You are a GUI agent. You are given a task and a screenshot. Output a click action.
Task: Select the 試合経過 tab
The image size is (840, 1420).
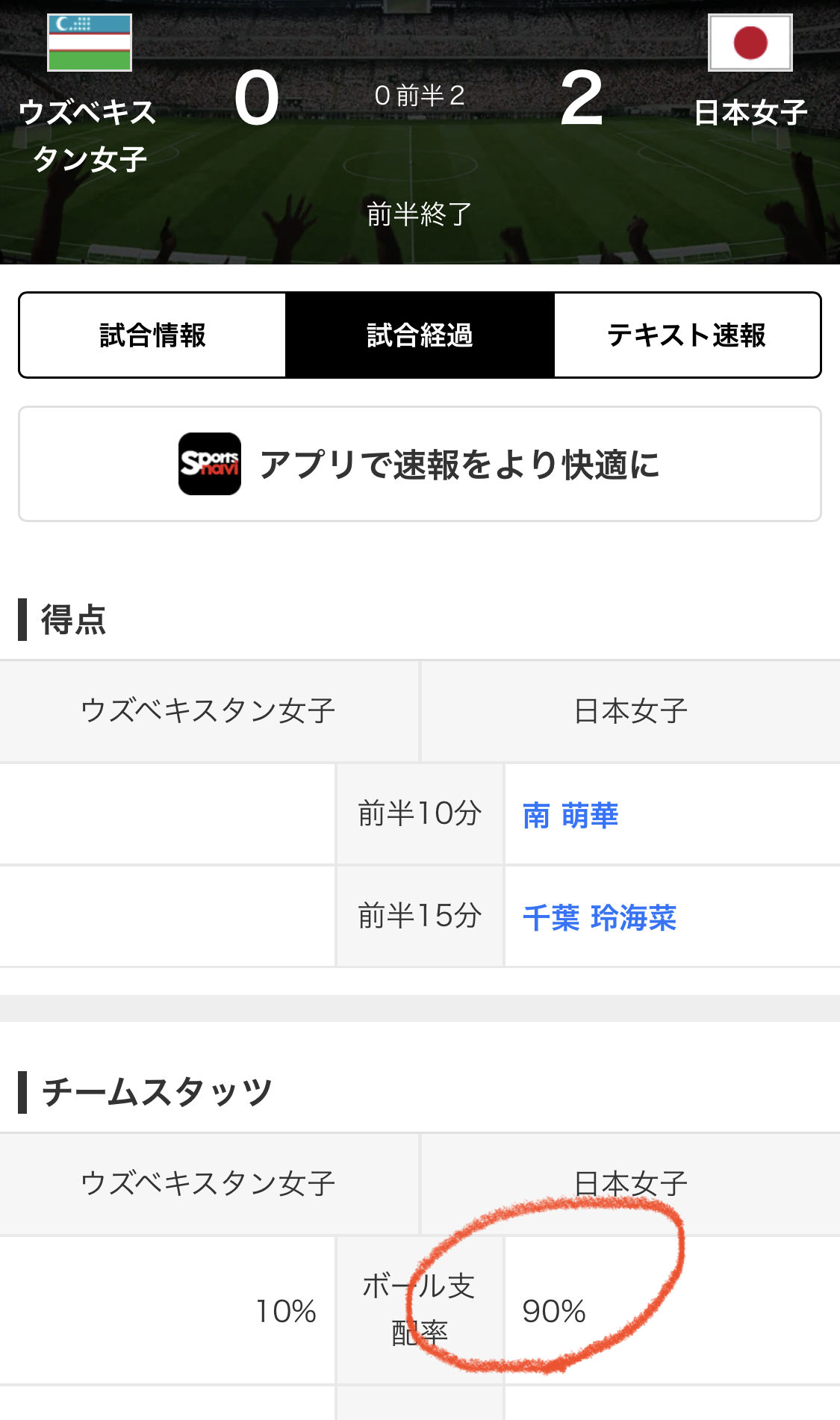pos(420,335)
